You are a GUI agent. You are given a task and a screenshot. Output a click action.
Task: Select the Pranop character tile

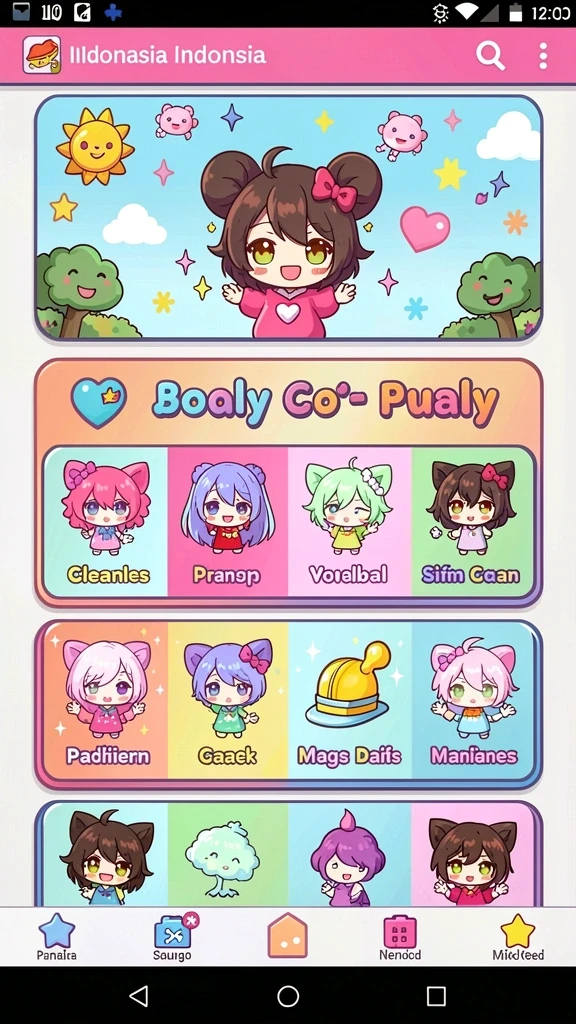(227, 521)
